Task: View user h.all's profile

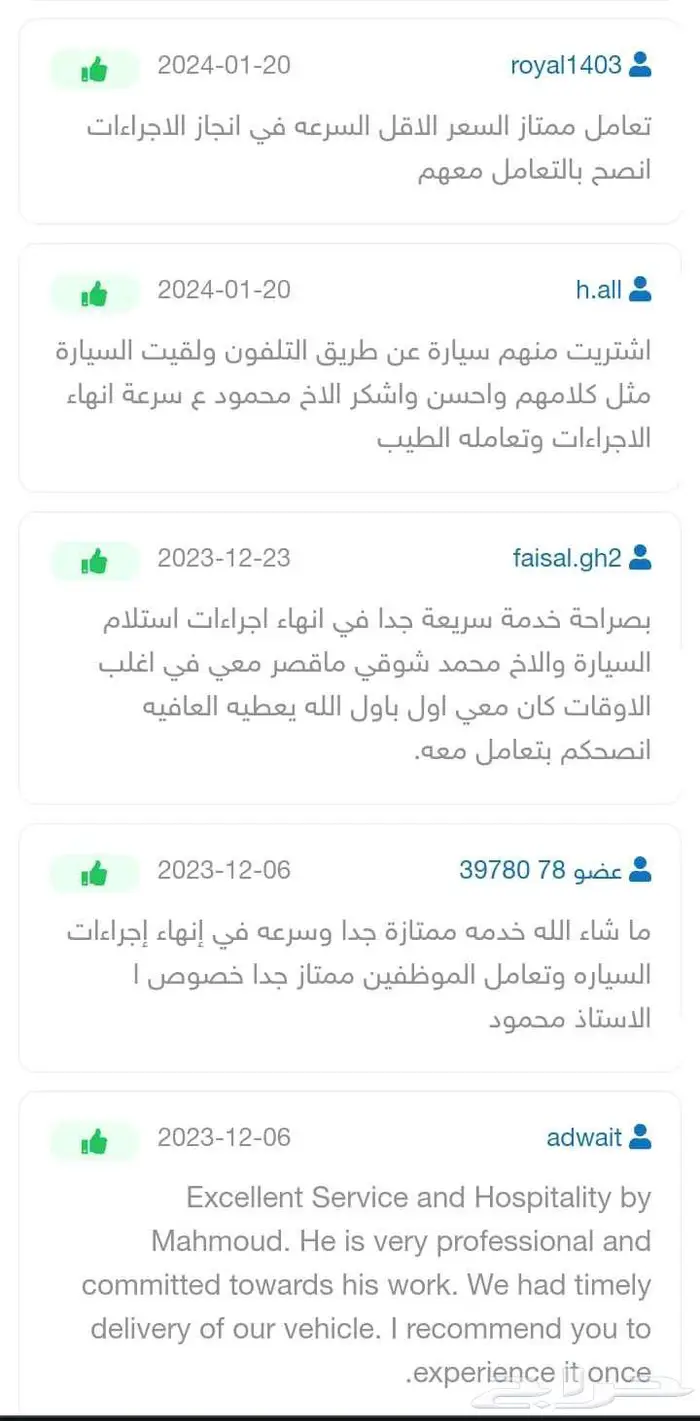Action: pyautogui.click(x=599, y=291)
